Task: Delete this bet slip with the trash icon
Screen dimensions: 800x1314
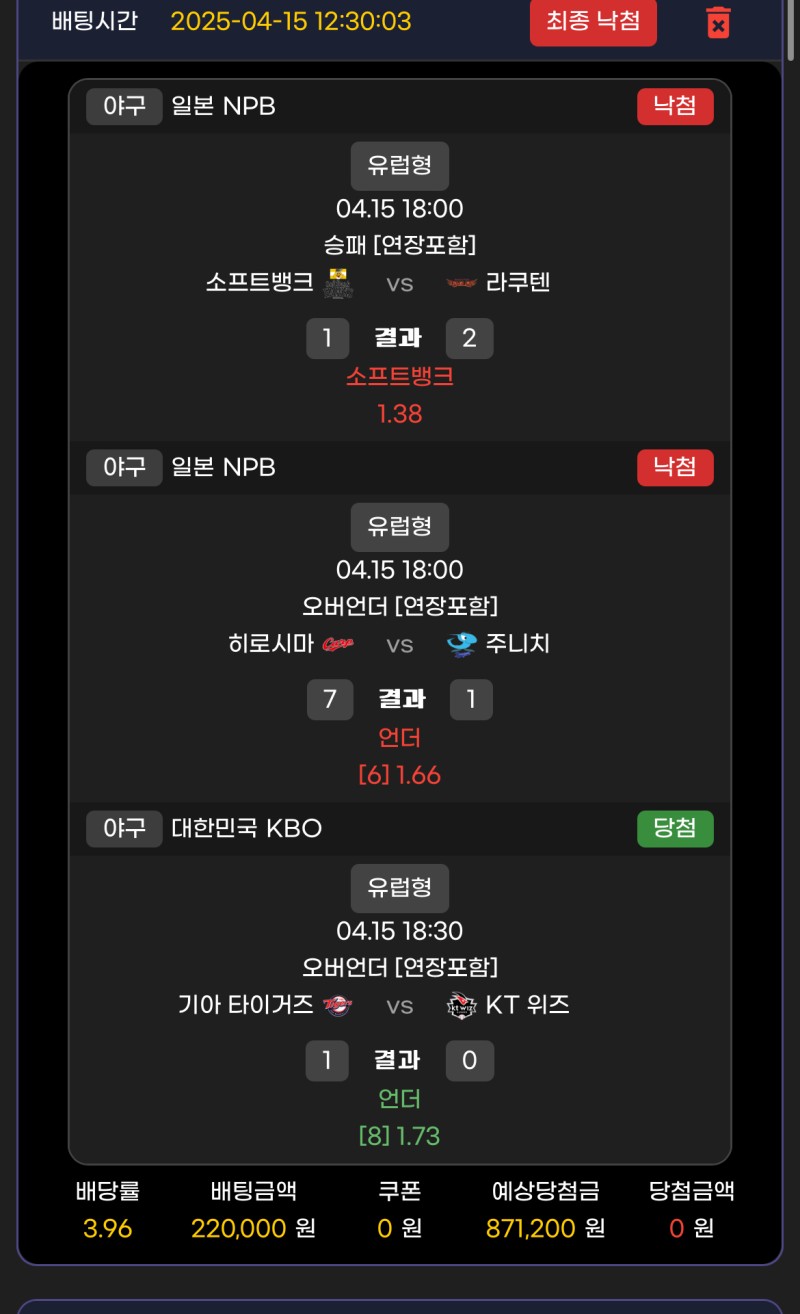Action: click(718, 22)
